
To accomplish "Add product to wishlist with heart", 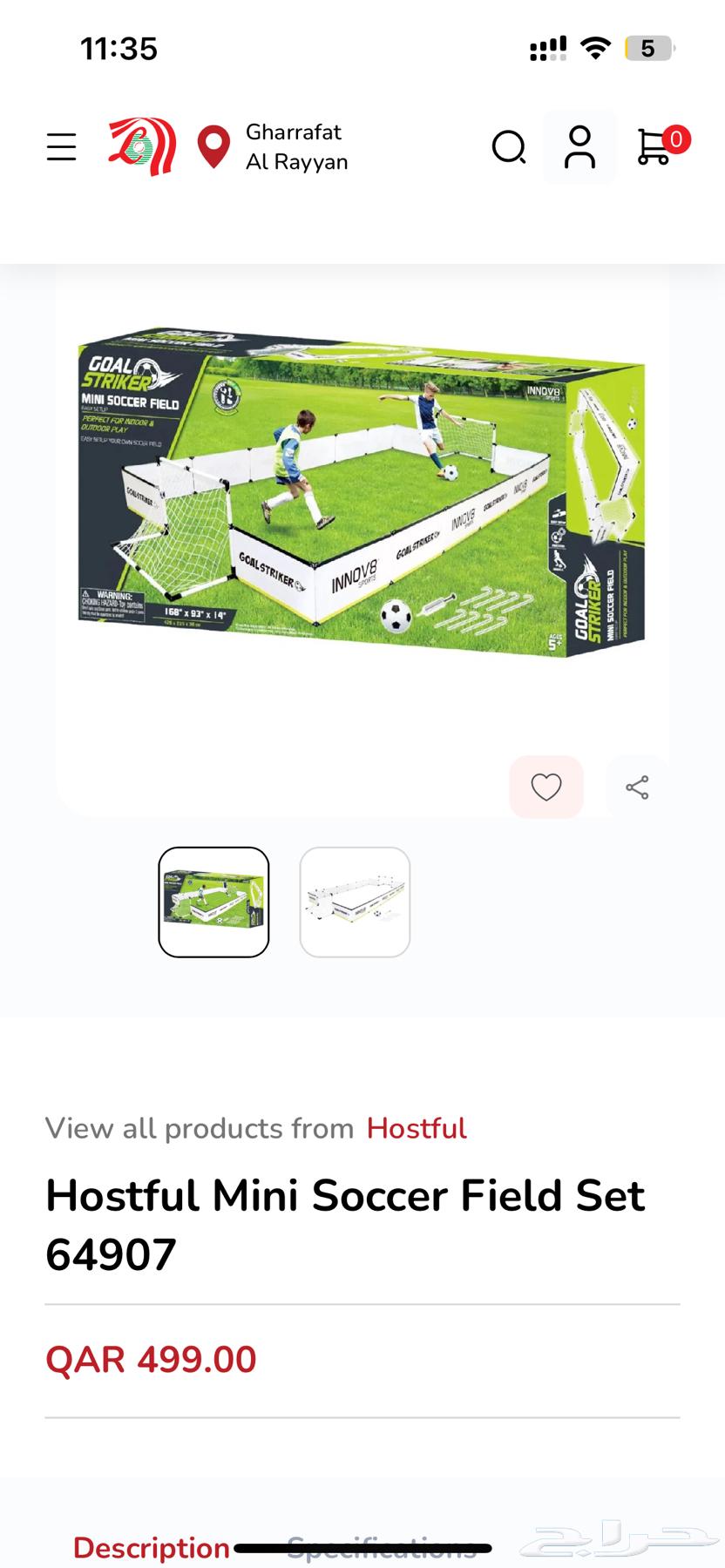I will click(x=546, y=787).
